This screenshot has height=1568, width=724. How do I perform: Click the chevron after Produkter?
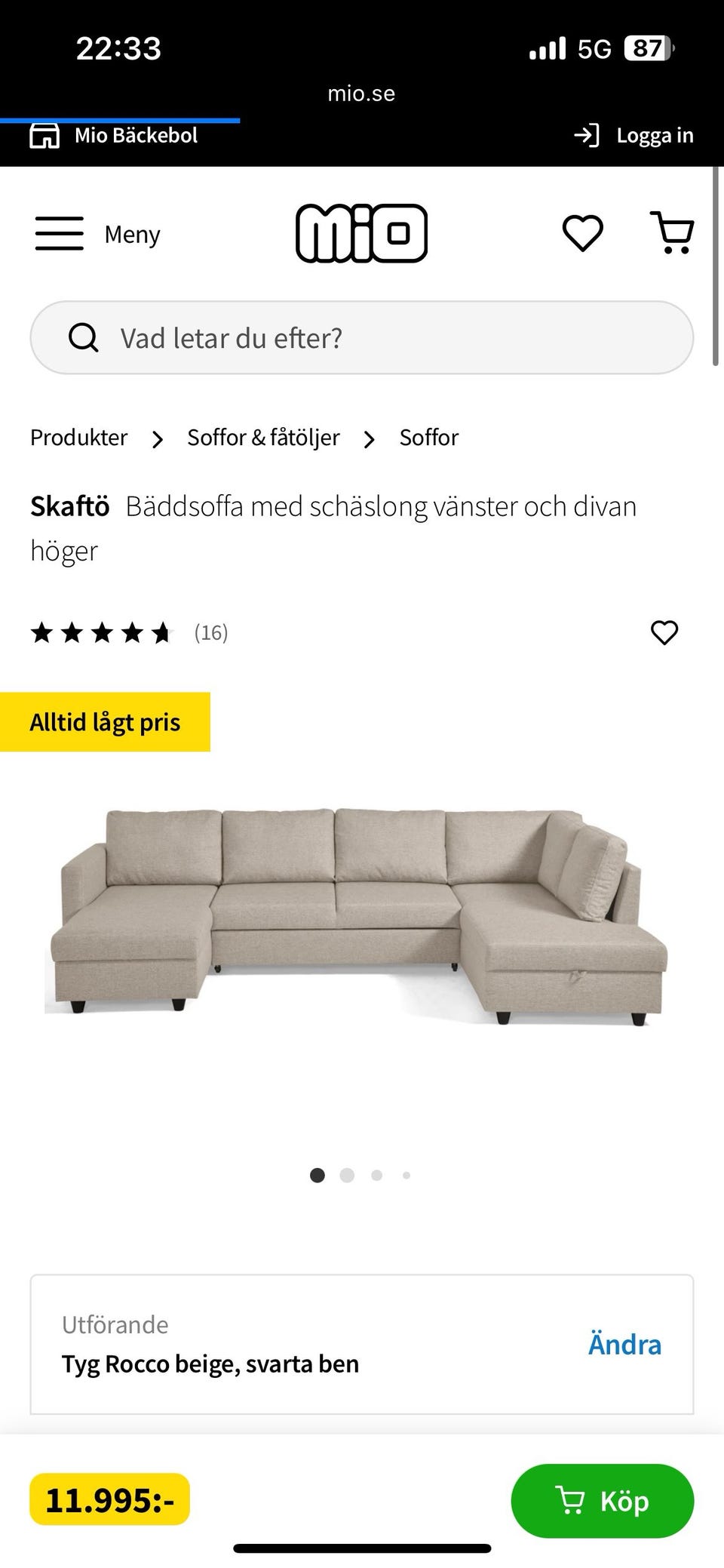tap(157, 438)
